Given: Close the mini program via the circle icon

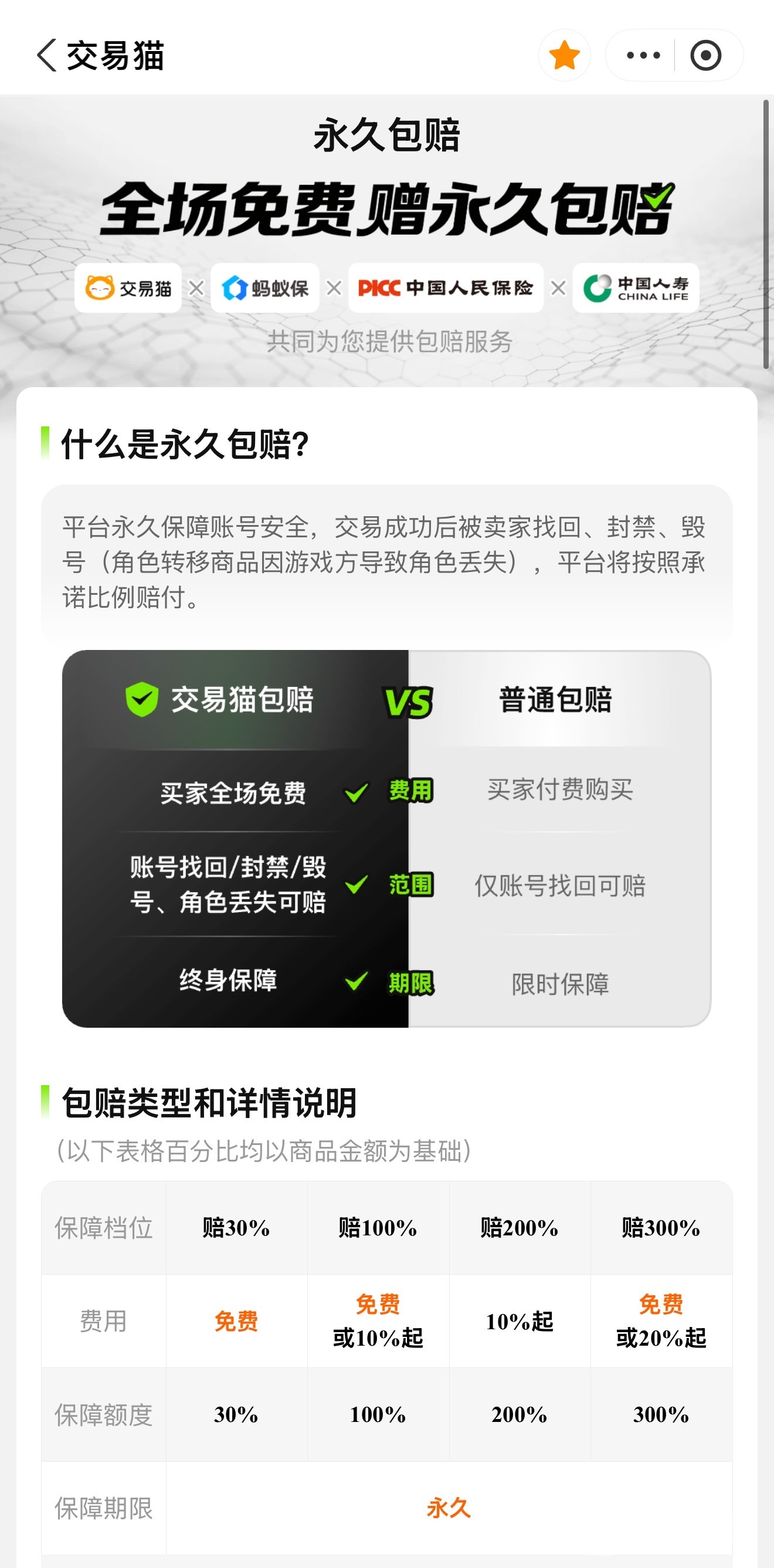Looking at the screenshot, I should (706, 55).
